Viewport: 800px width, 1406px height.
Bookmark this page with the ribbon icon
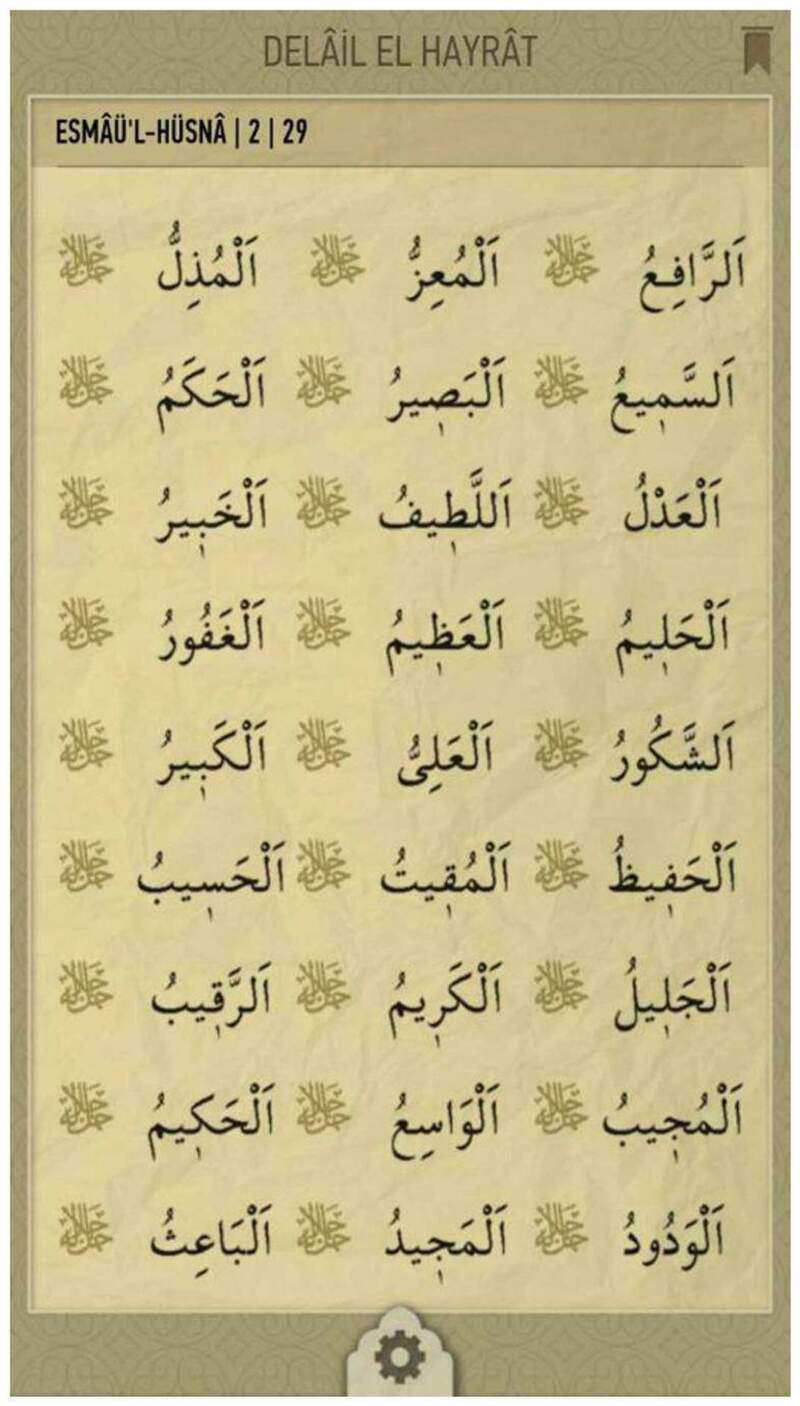(x=754, y=50)
